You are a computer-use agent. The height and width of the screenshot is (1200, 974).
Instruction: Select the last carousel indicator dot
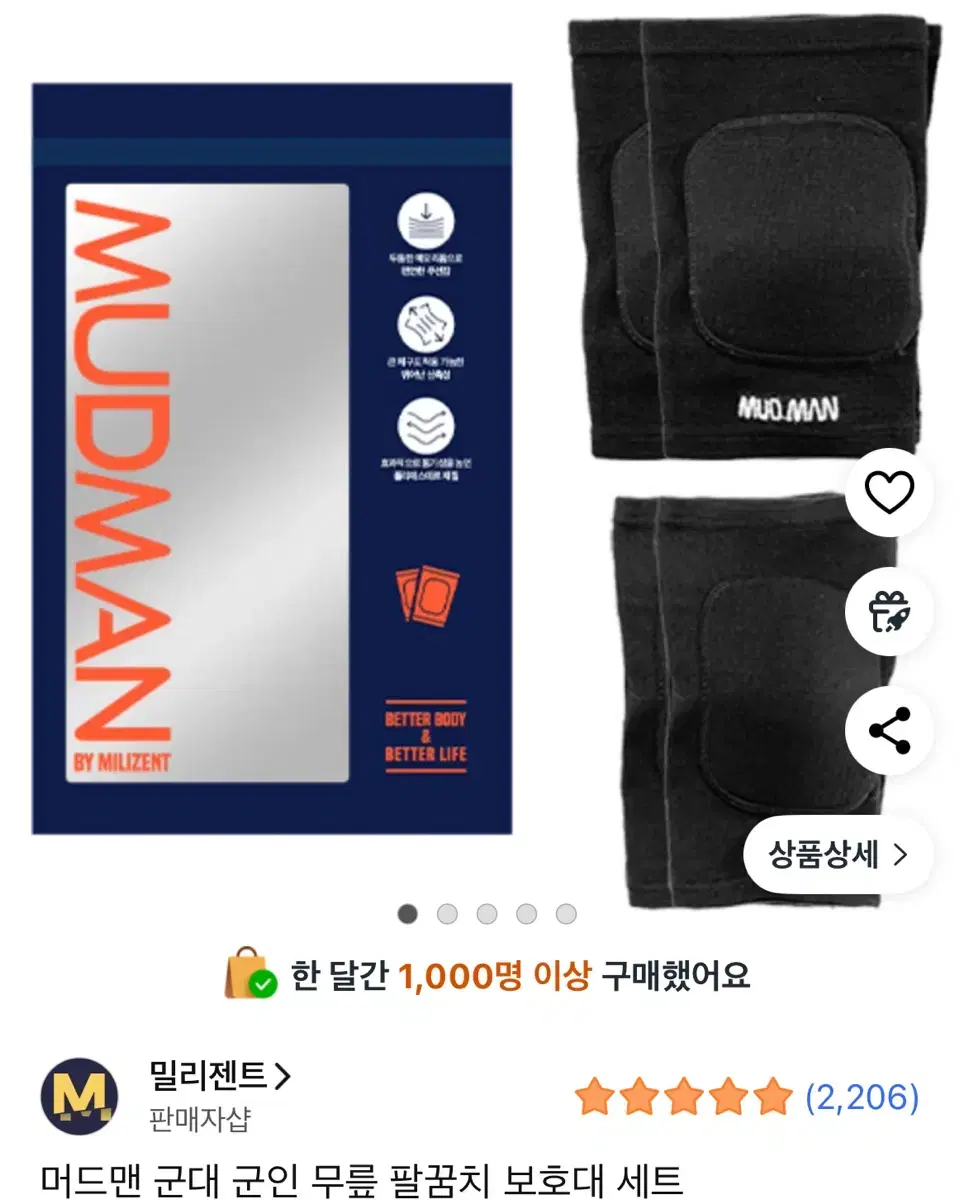point(565,913)
